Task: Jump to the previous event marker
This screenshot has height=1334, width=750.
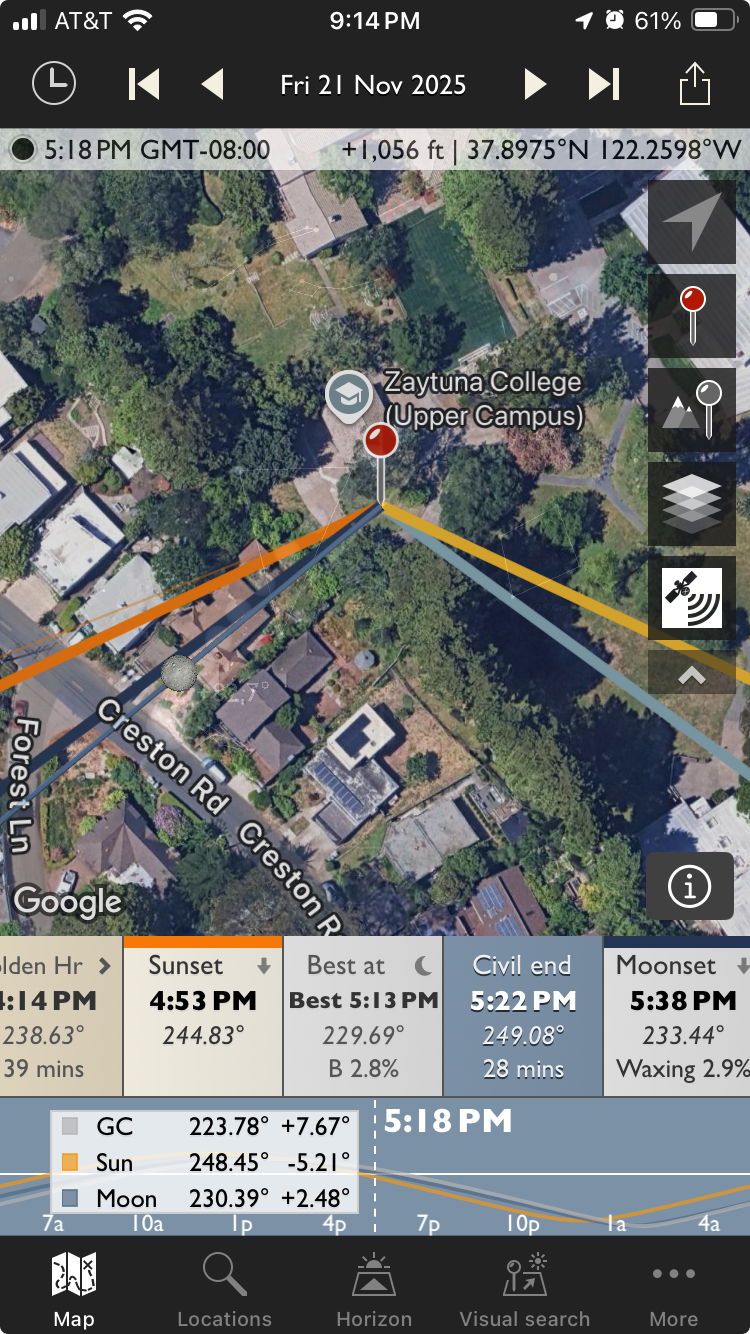Action: tap(144, 84)
